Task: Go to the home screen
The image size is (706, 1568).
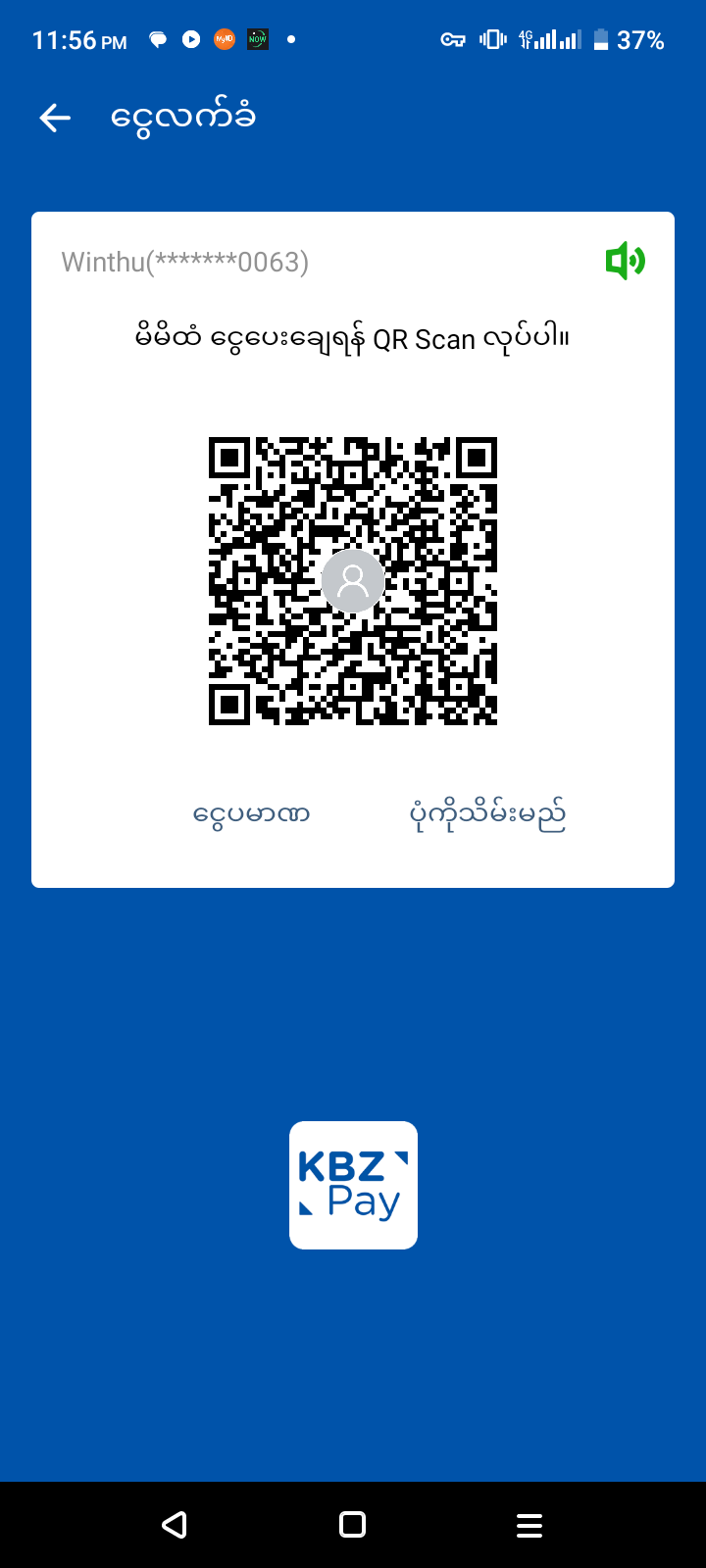Action: [x=352, y=1524]
